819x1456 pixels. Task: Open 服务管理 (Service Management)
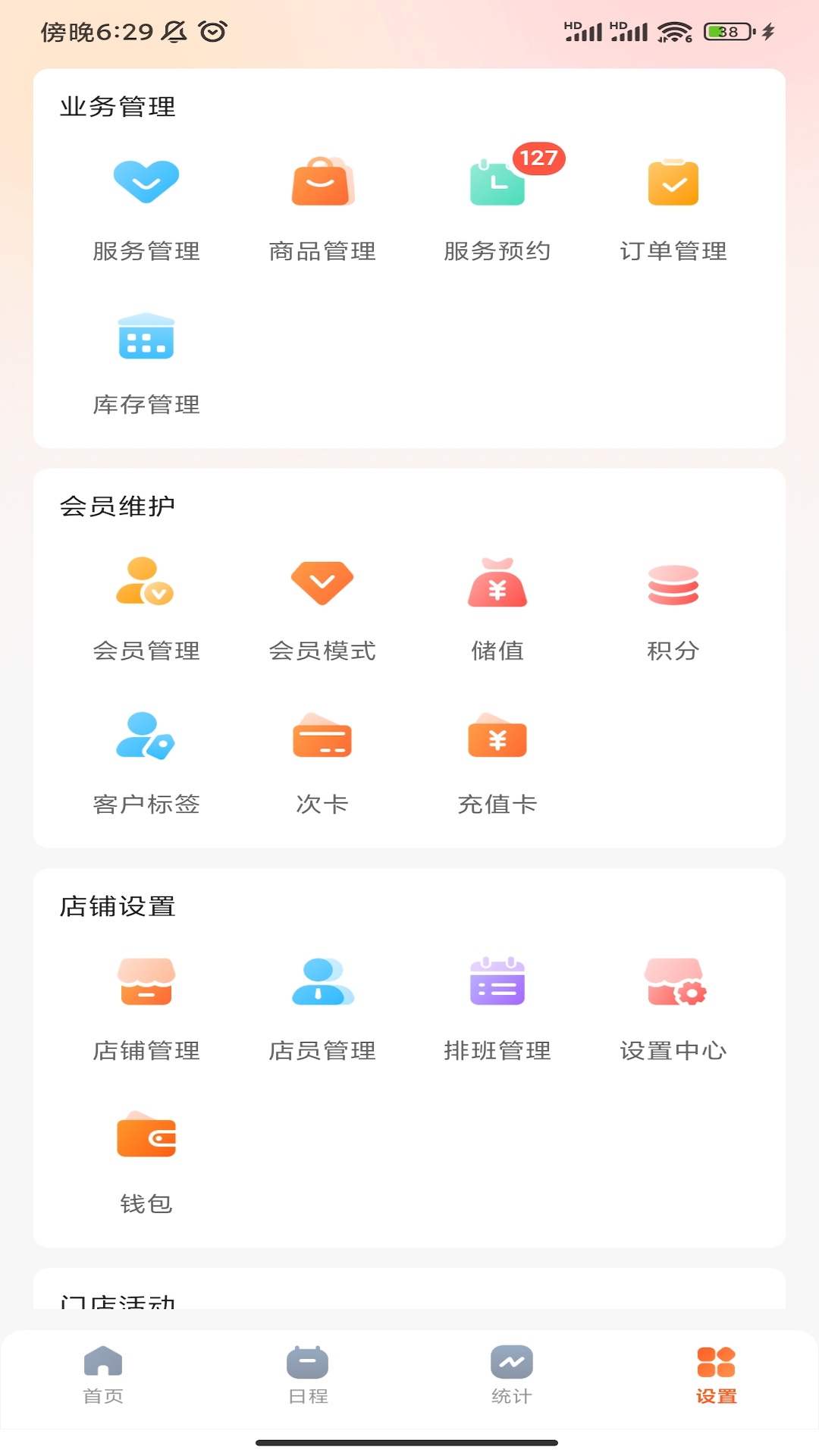146,205
